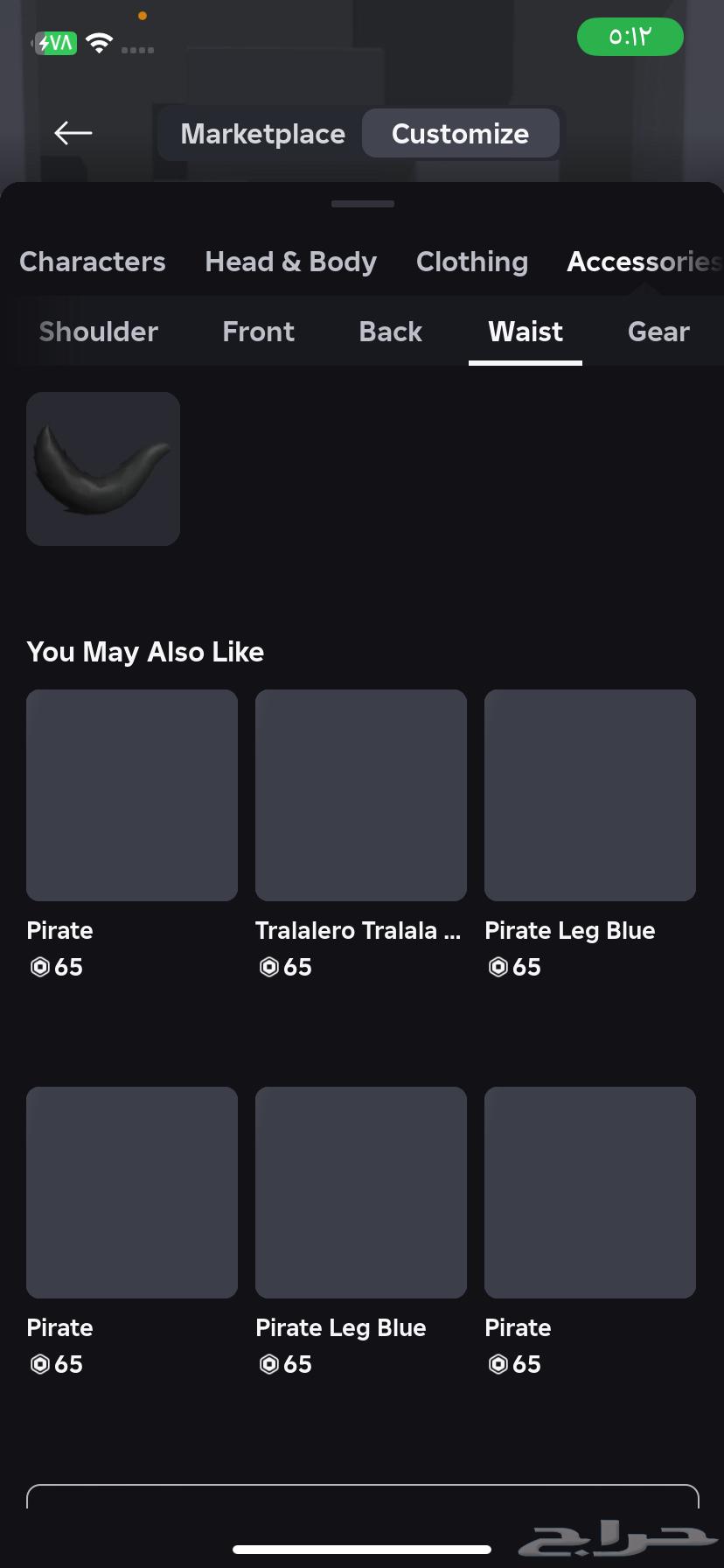Open the Clothing category tab
724x1568 pixels.
(x=472, y=262)
